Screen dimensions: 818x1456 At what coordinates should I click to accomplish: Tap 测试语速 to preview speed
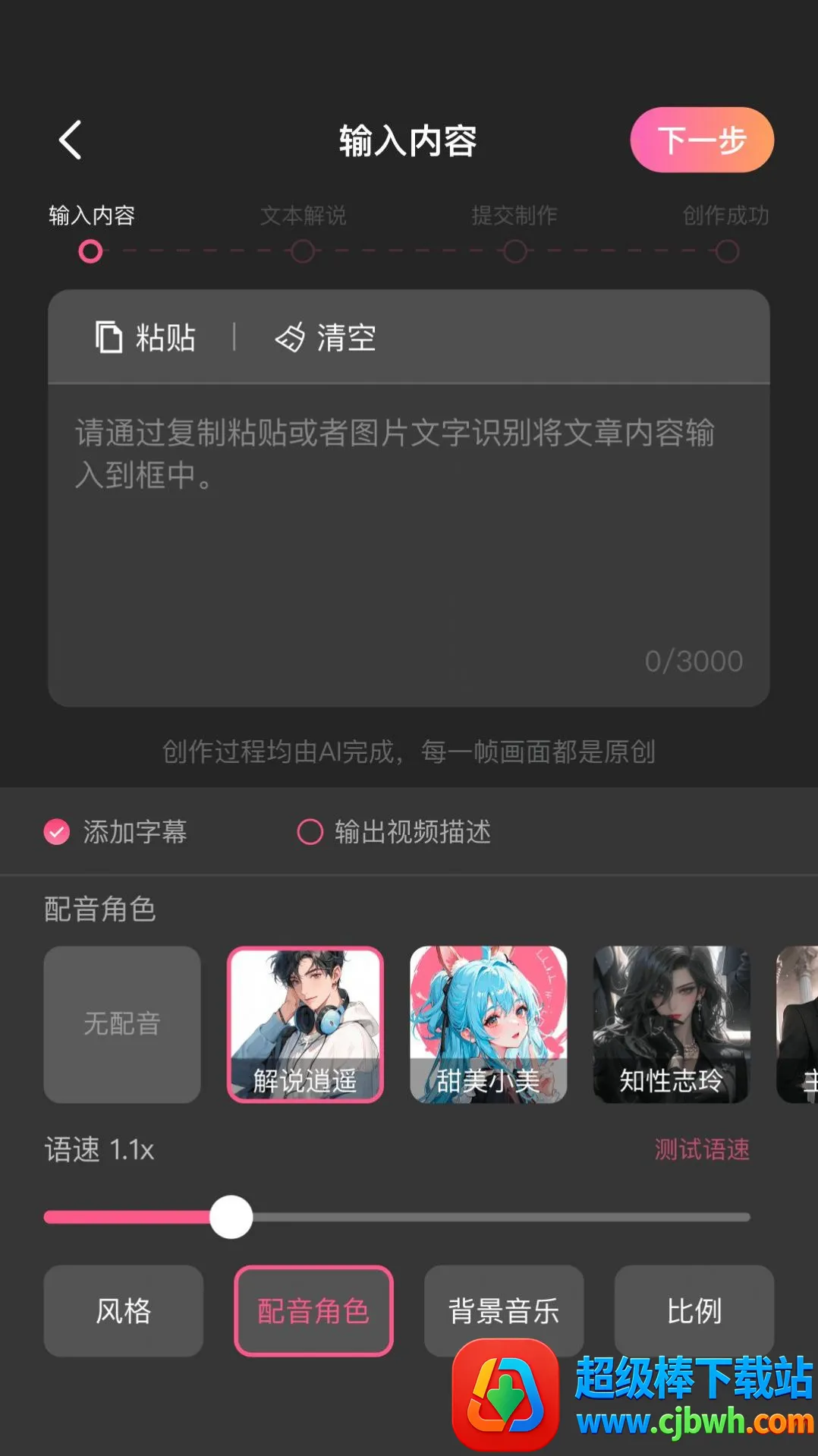click(701, 1149)
